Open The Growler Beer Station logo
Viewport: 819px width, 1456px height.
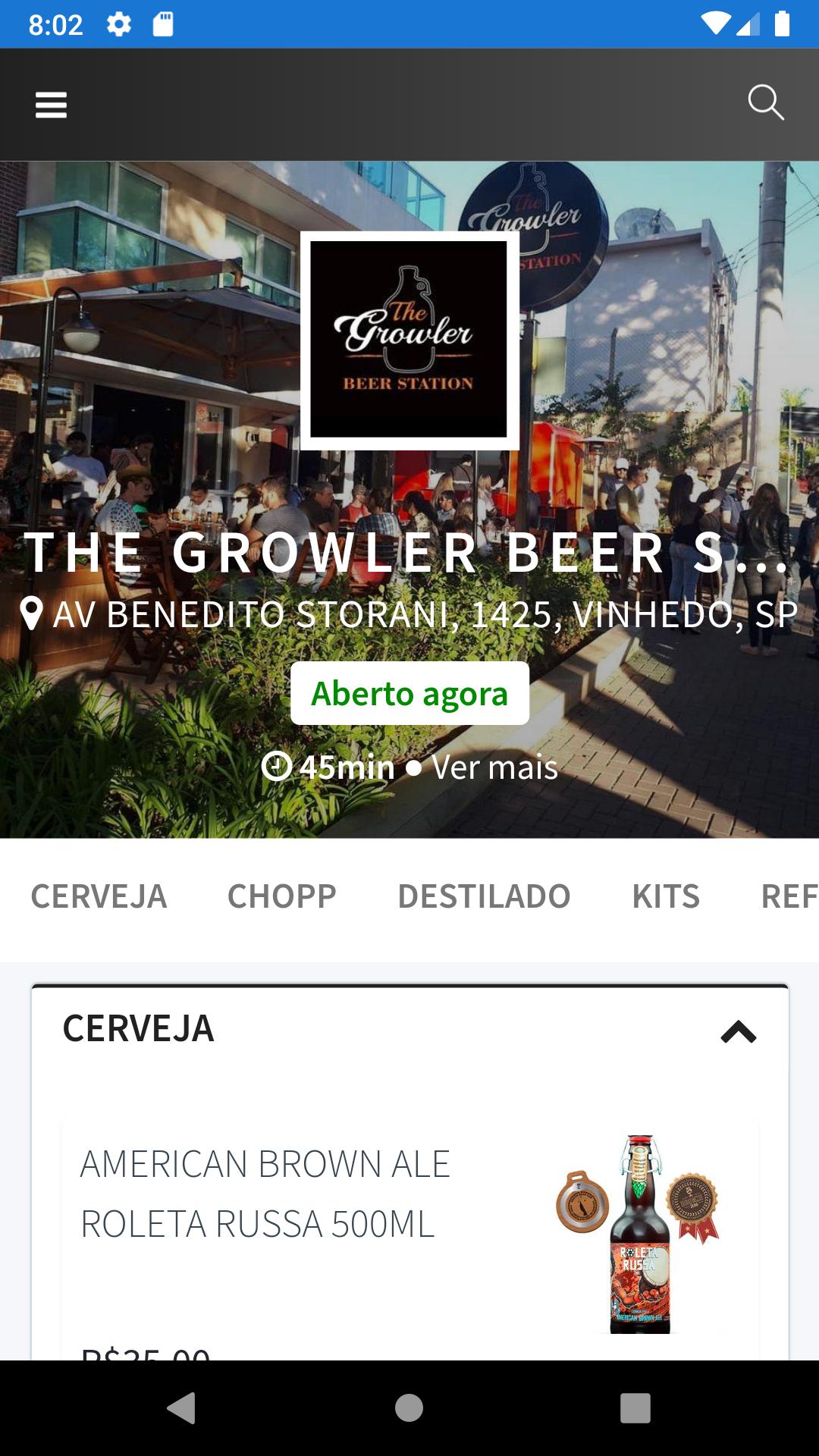click(409, 339)
